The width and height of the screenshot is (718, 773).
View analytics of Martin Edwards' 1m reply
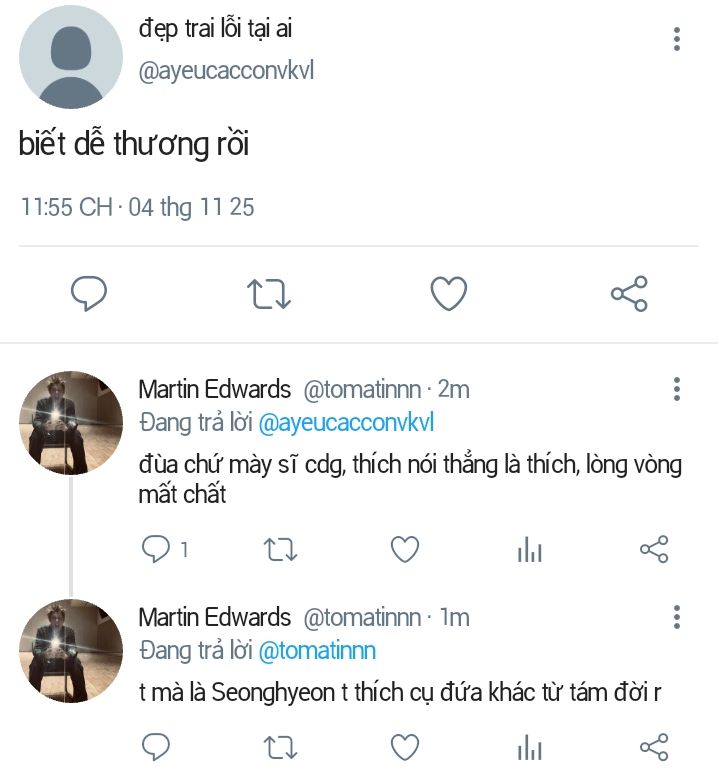(x=529, y=747)
